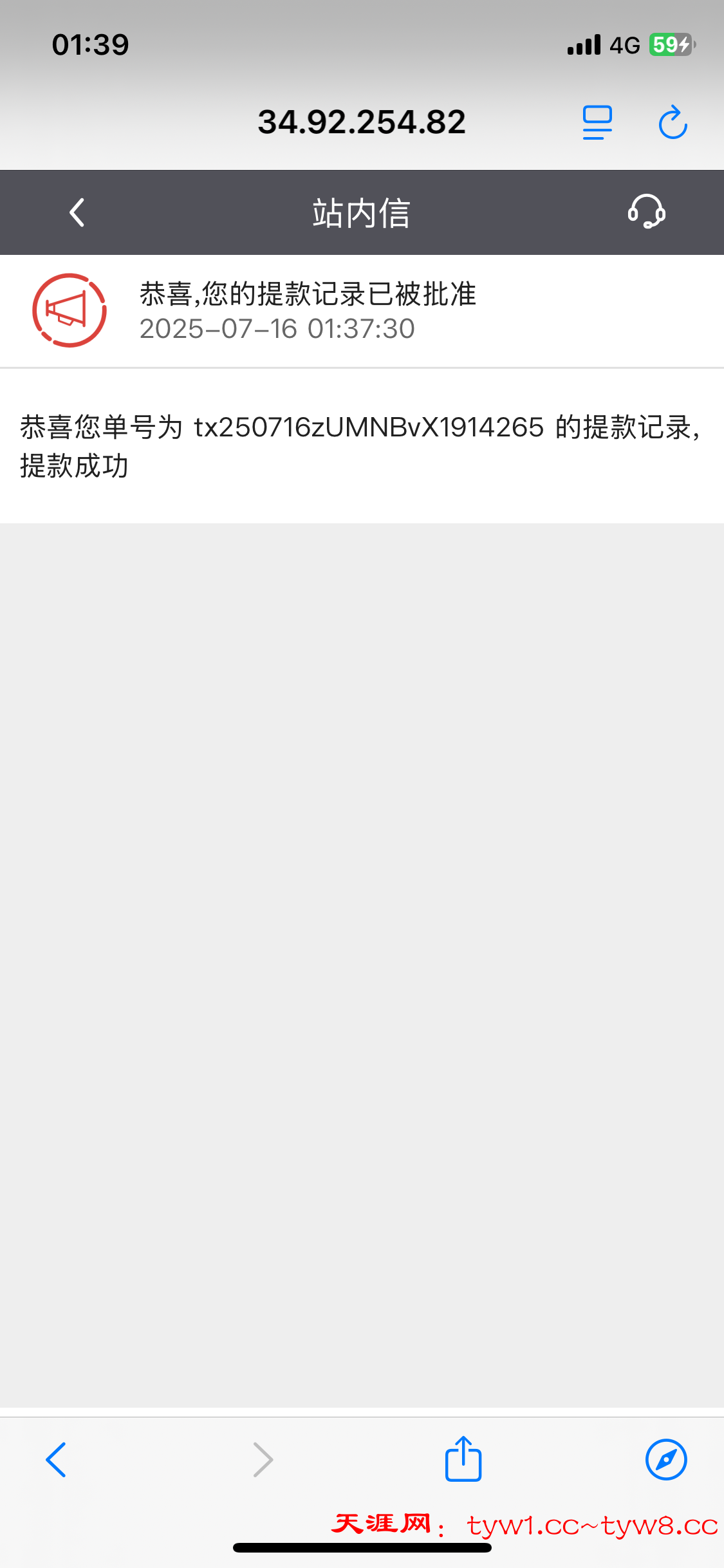This screenshot has height=1568, width=724.
Task: Go back using the header back chevron
Action: pos(76,212)
